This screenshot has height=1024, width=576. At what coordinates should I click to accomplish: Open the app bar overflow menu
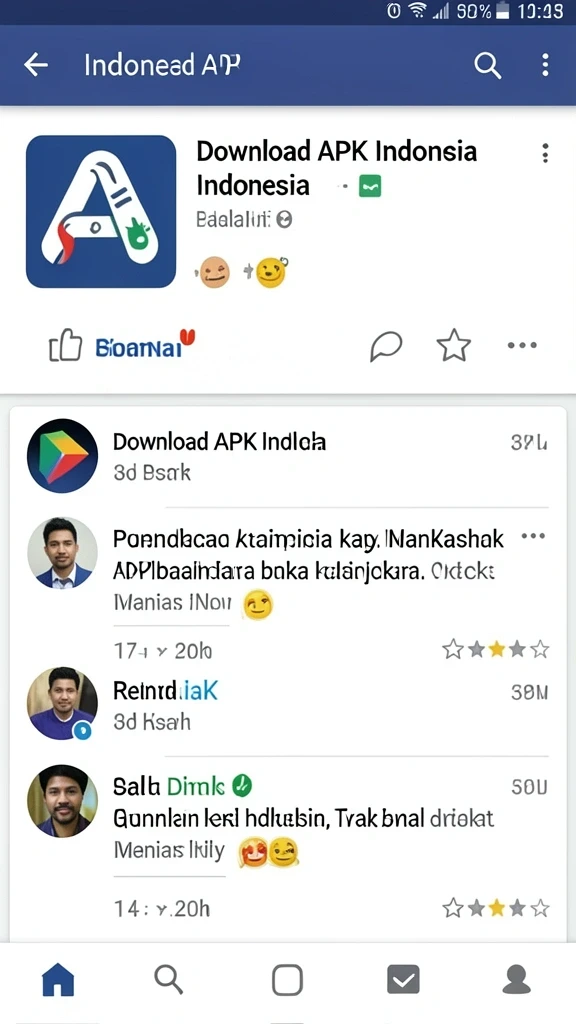click(545, 65)
